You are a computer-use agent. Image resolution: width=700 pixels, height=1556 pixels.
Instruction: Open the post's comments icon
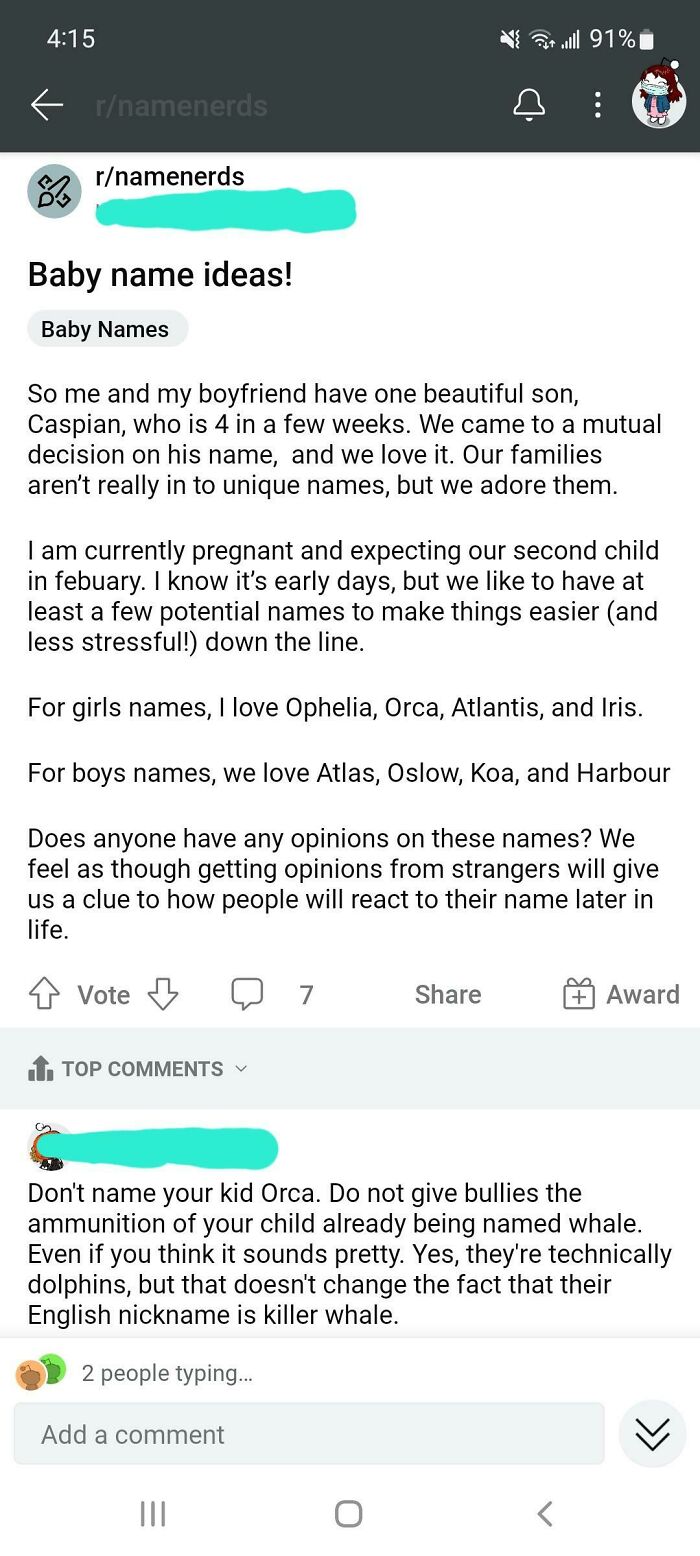point(247,993)
